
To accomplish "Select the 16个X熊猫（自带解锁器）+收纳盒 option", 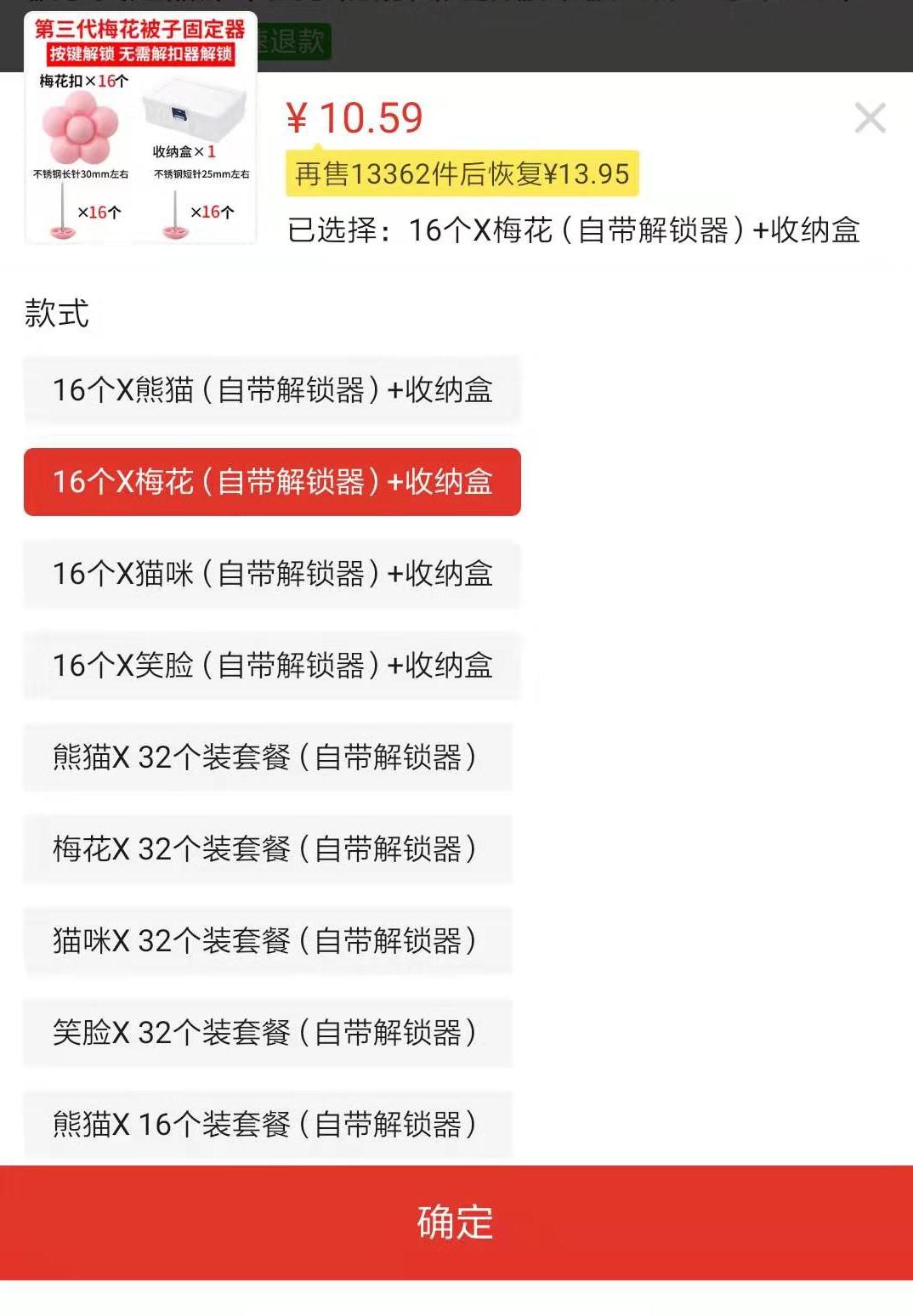I will [272, 390].
